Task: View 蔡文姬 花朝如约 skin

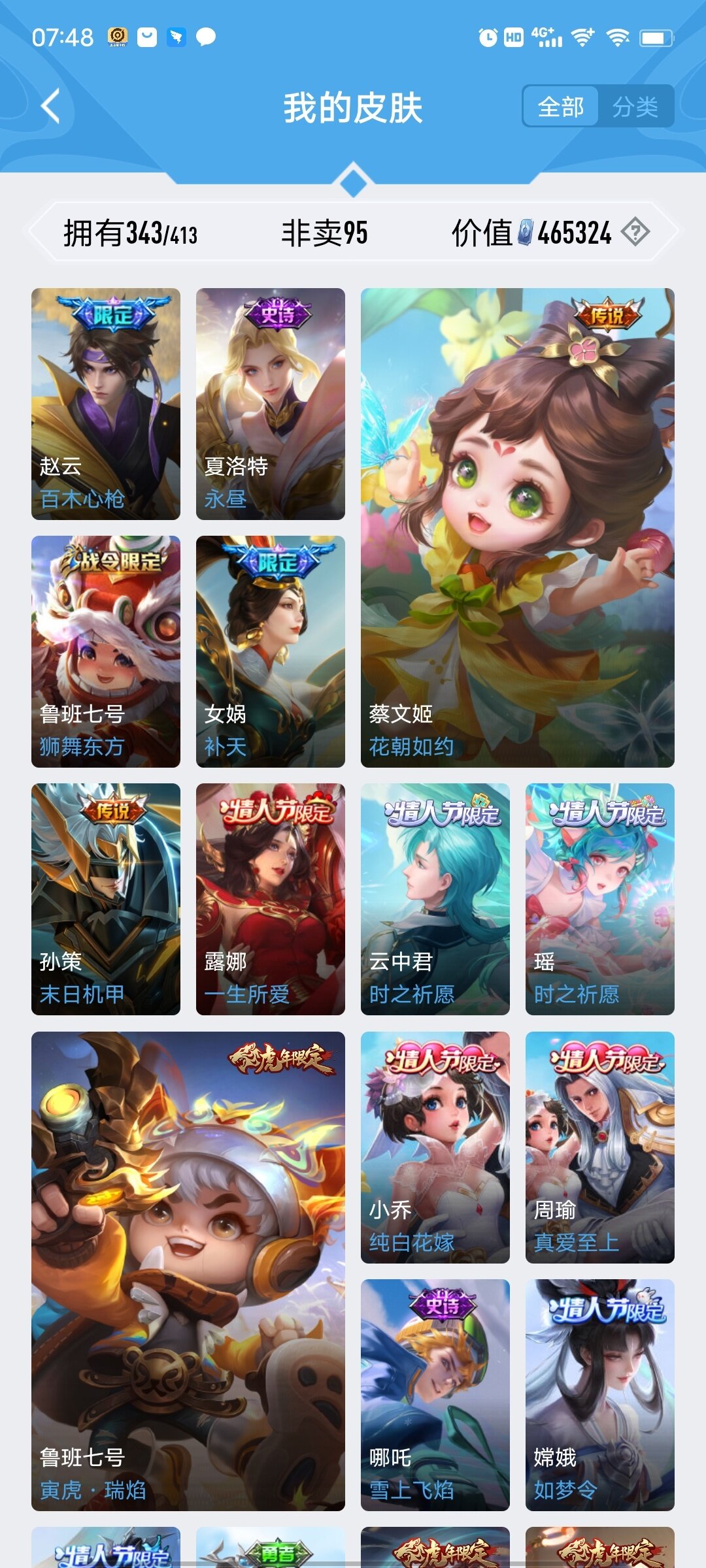Action: click(x=517, y=528)
